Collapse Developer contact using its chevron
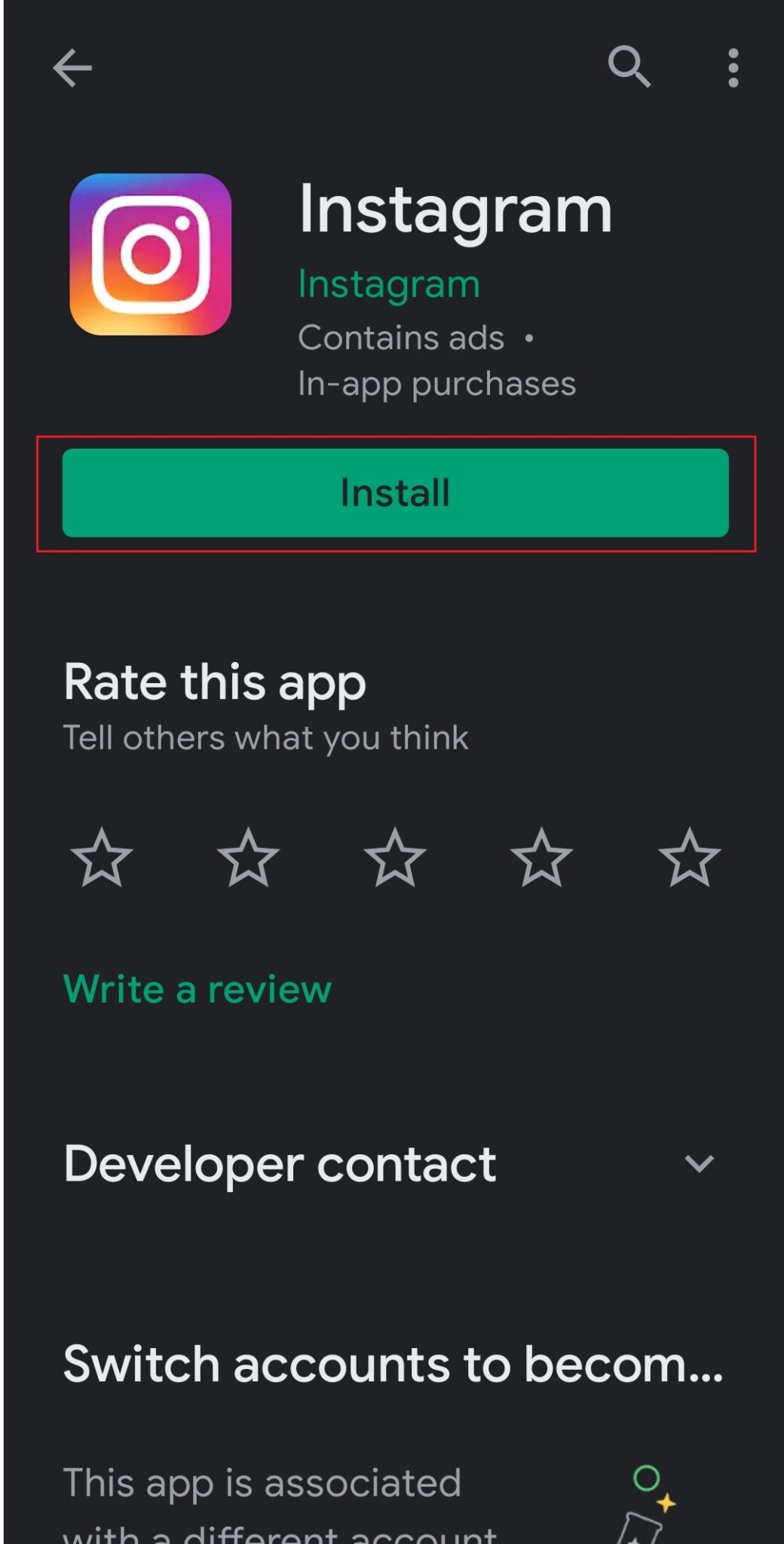The width and height of the screenshot is (784, 1544). pyautogui.click(x=700, y=1165)
